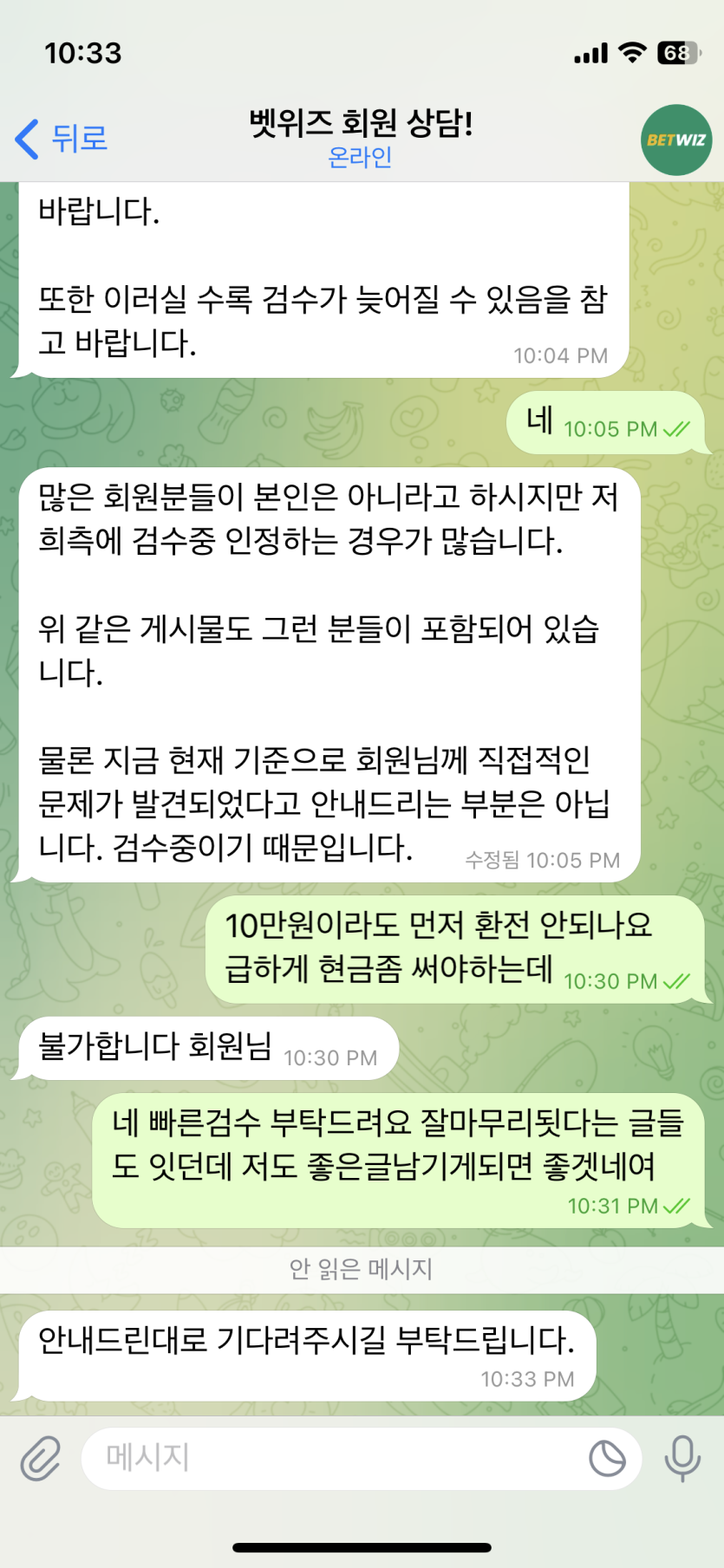The image size is (724, 1568).
Task: Go back with the 뒤로 button
Action: click(61, 139)
